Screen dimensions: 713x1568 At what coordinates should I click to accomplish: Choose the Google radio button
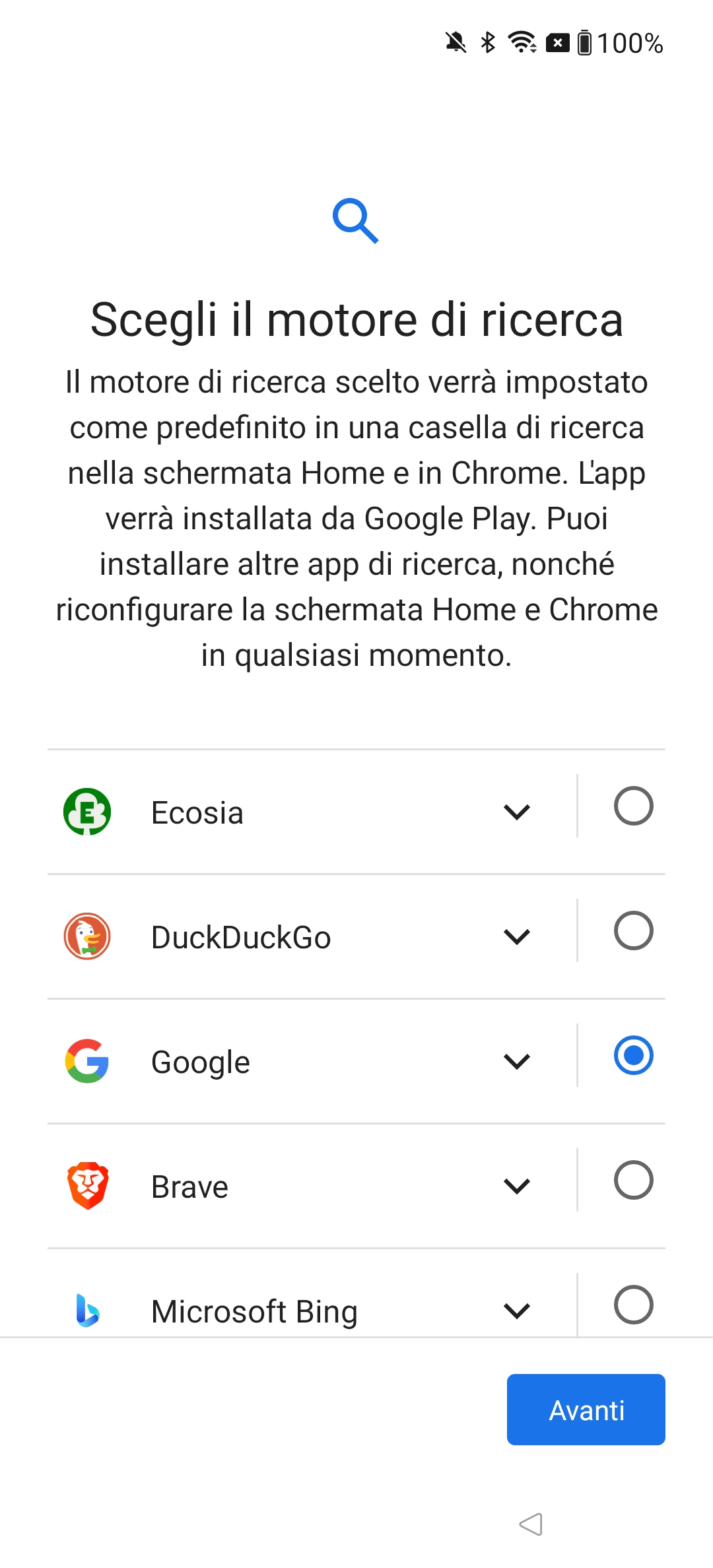(x=633, y=1055)
